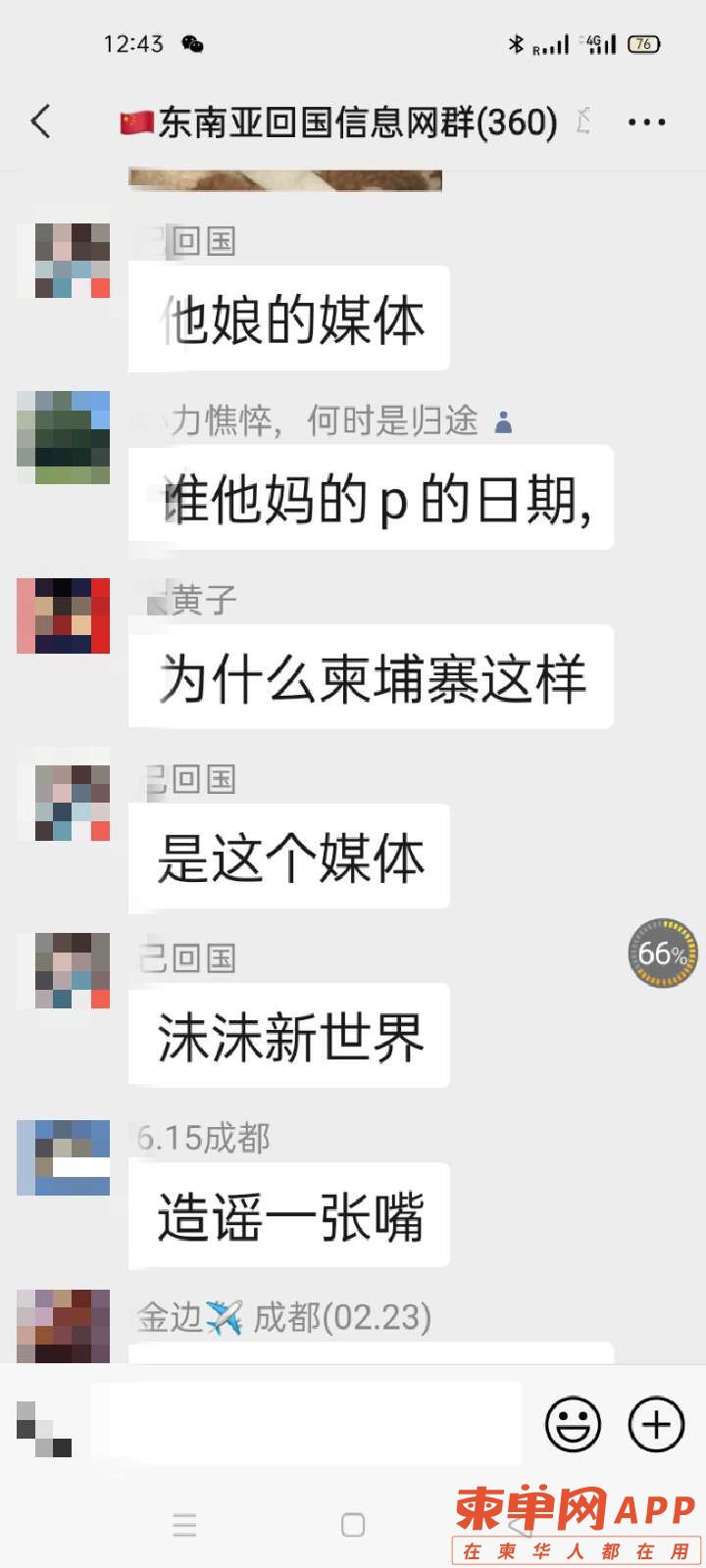Go to the system home screen

click(x=353, y=1525)
